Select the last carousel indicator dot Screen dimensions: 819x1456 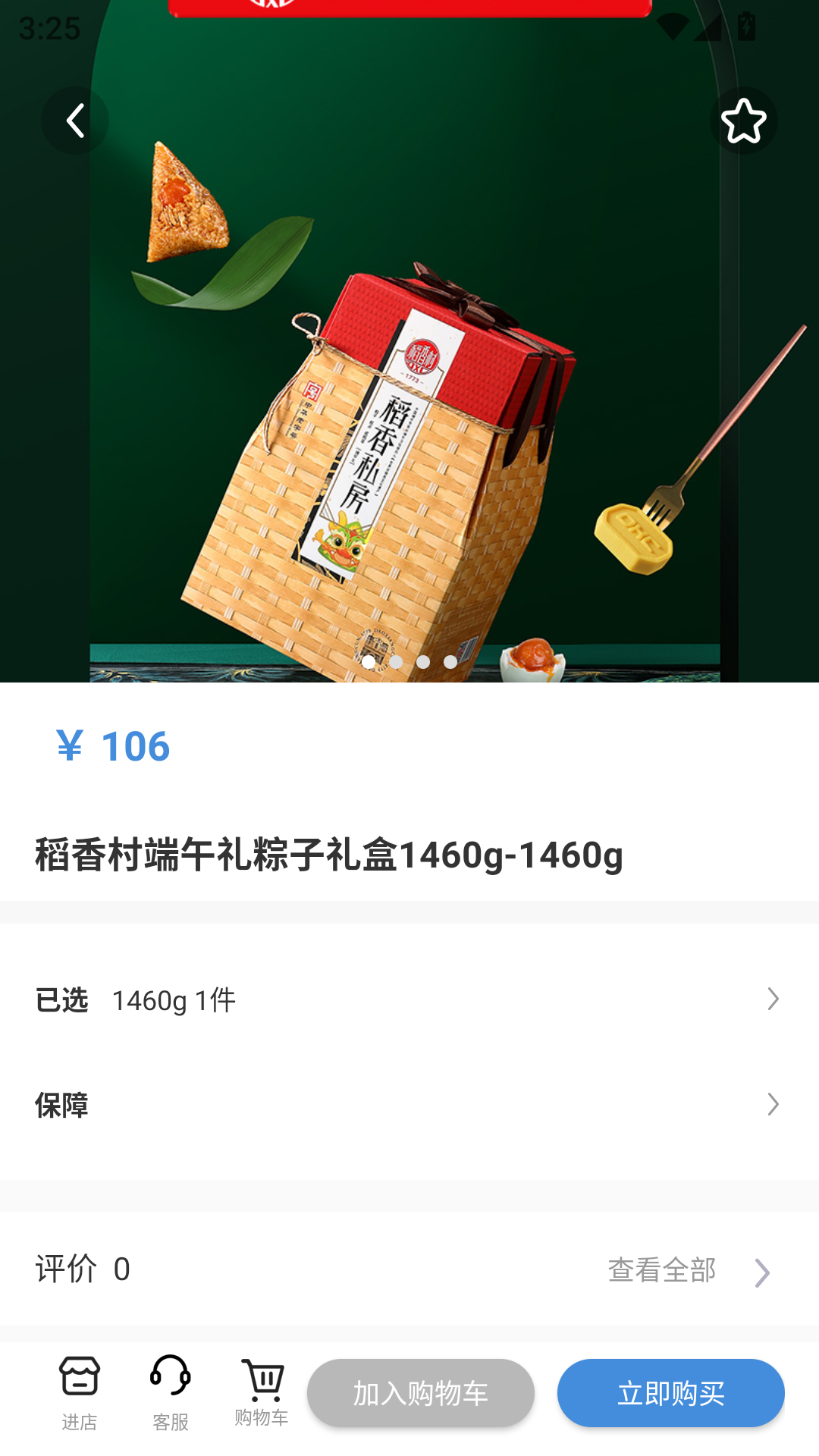450,661
